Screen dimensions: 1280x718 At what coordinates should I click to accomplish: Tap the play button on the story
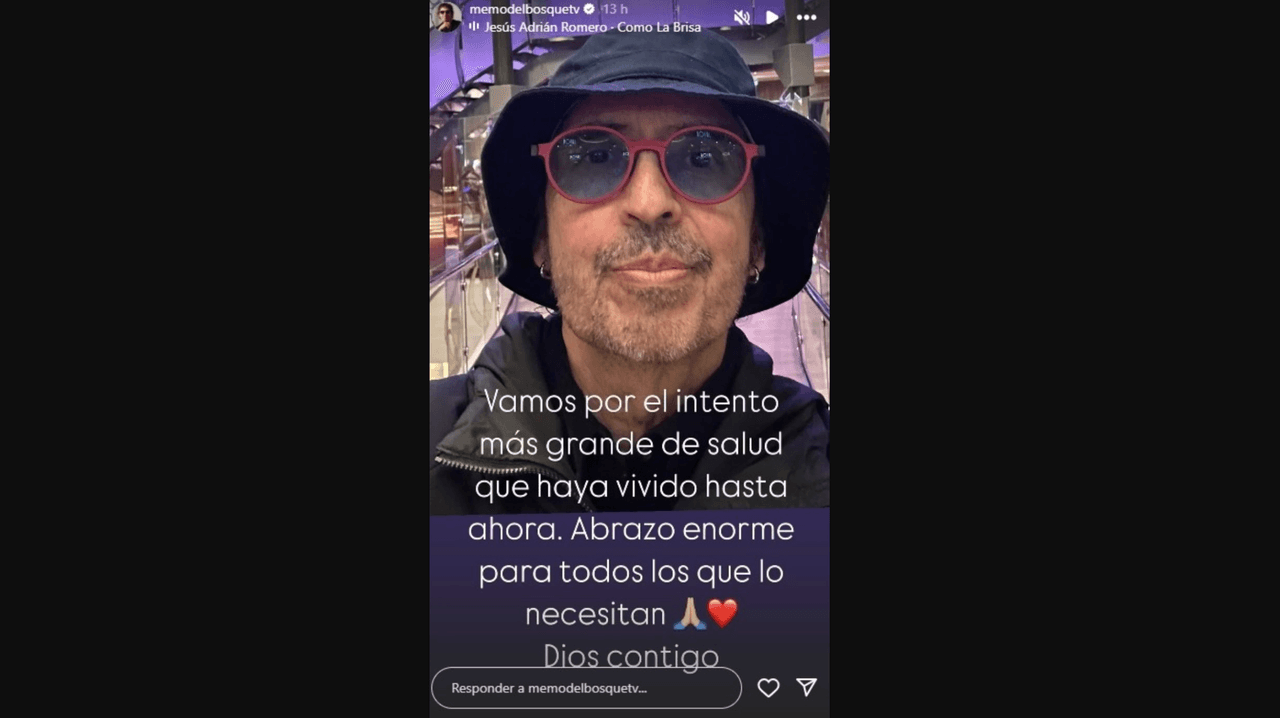point(772,18)
